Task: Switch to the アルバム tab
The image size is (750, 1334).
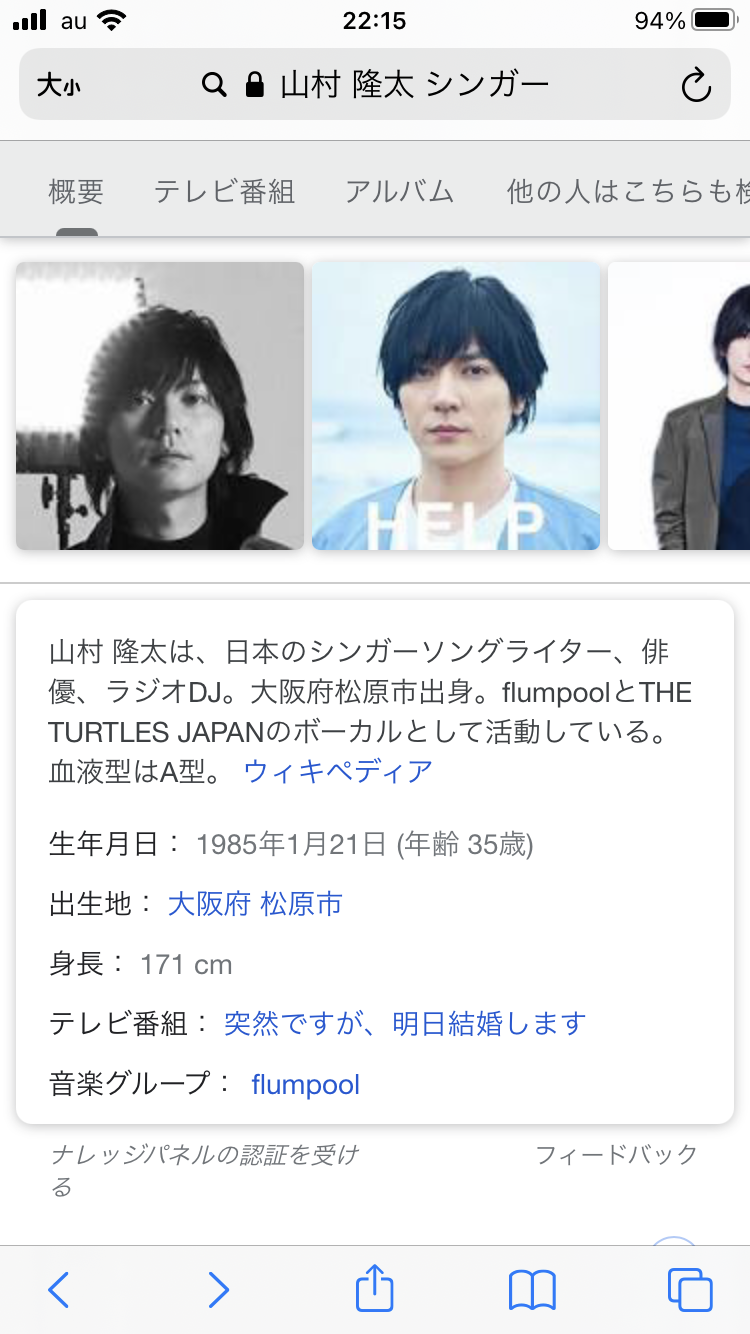Action: click(x=400, y=191)
